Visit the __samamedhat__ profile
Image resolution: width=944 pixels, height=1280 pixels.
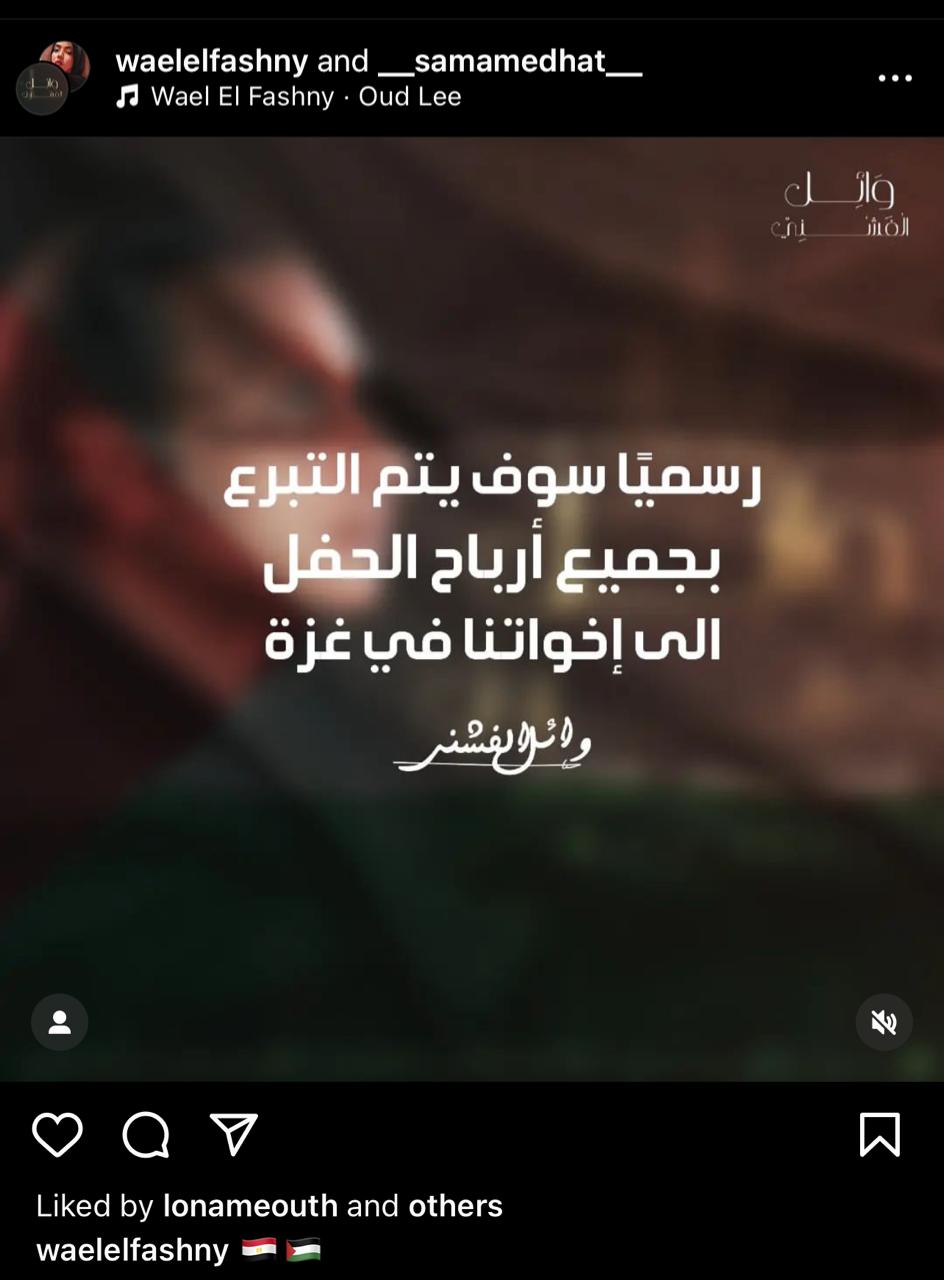[x=510, y=62]
